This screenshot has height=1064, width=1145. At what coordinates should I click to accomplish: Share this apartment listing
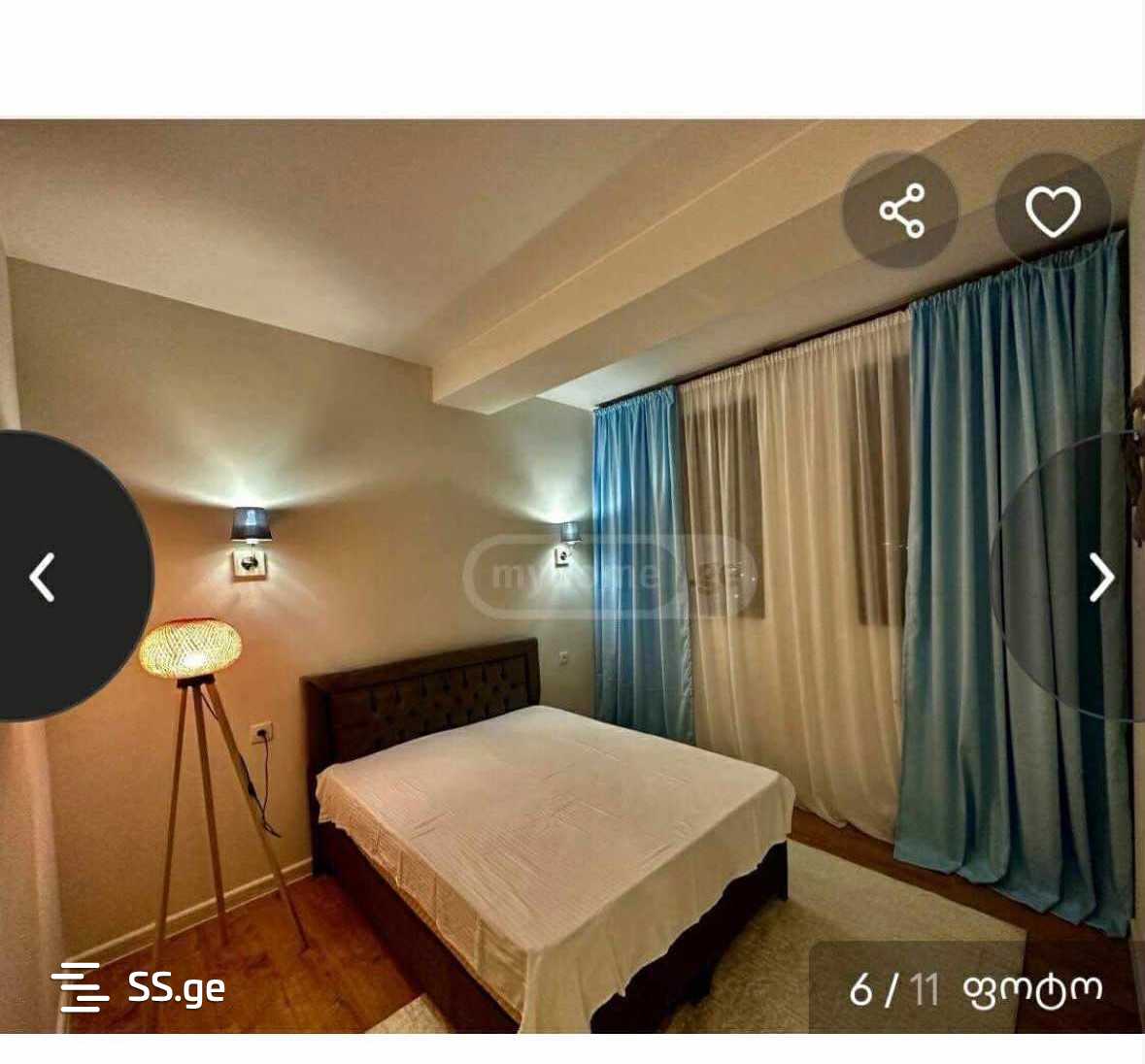[x=900, y=211]
